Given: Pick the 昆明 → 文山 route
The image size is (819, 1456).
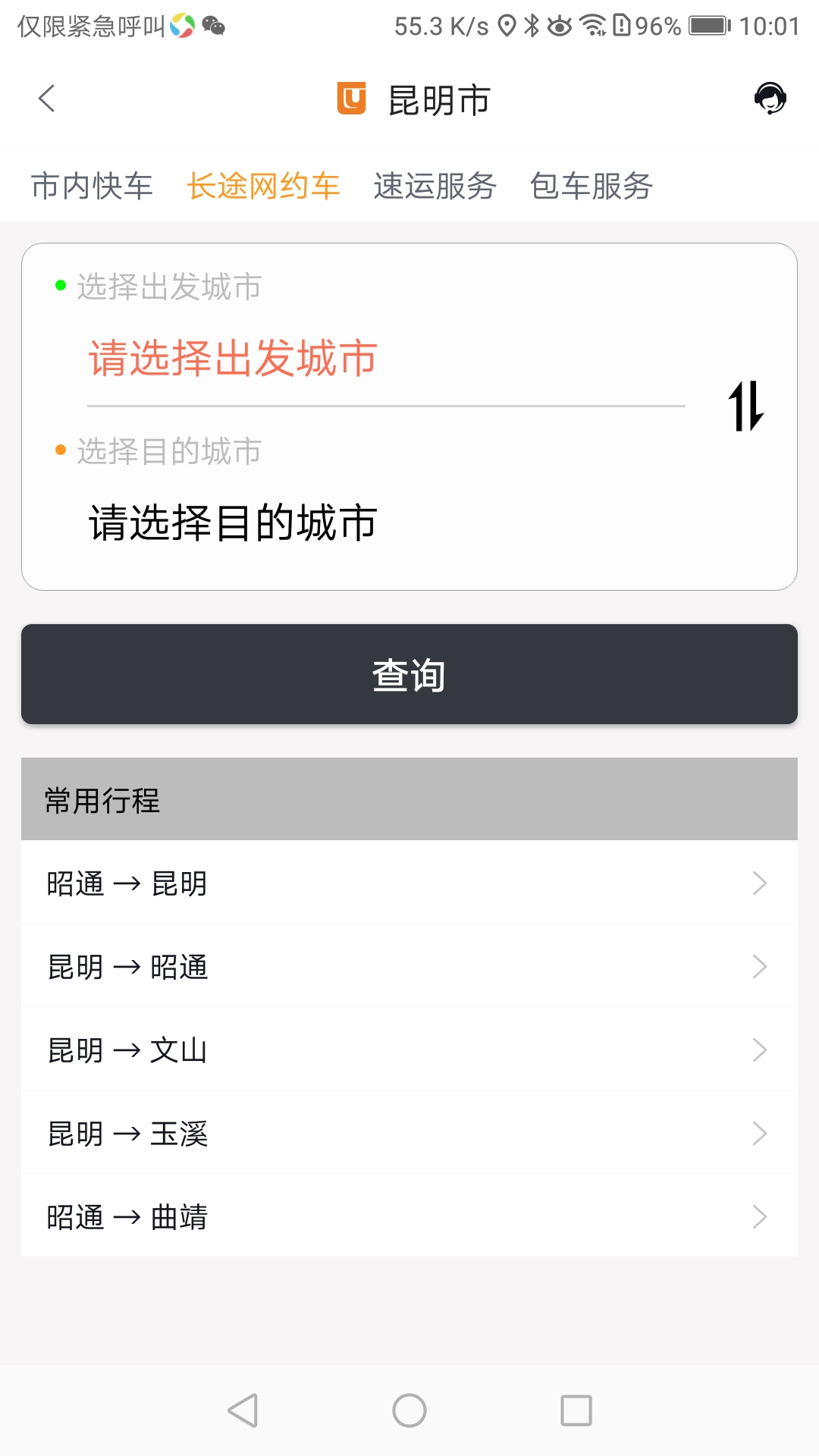Looking at the screenshot, I should click(409, 1050).
